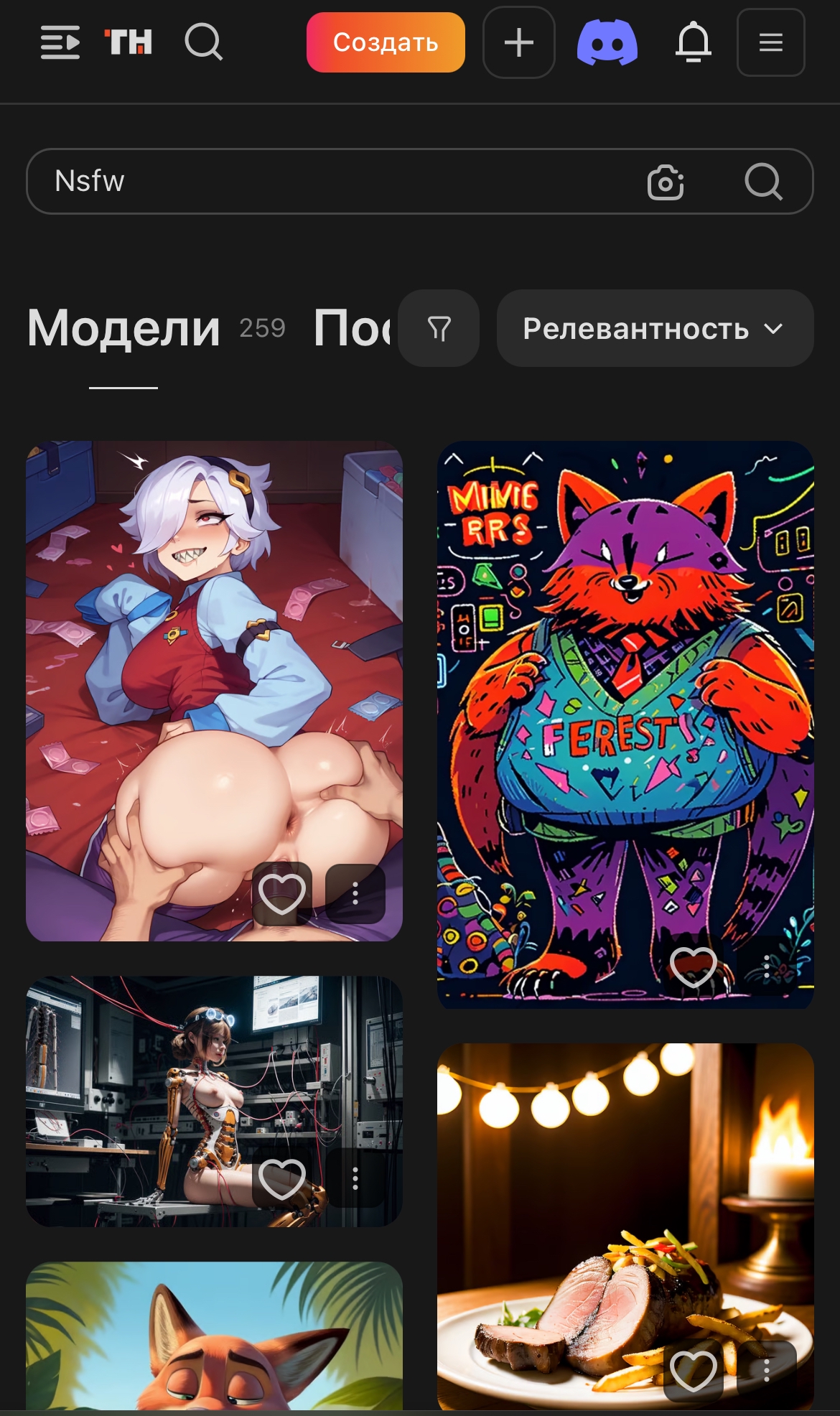Viewport: 840px width, 1416px height.
Task: Focus the Nsfw search field
Action: tap(323, 181)
